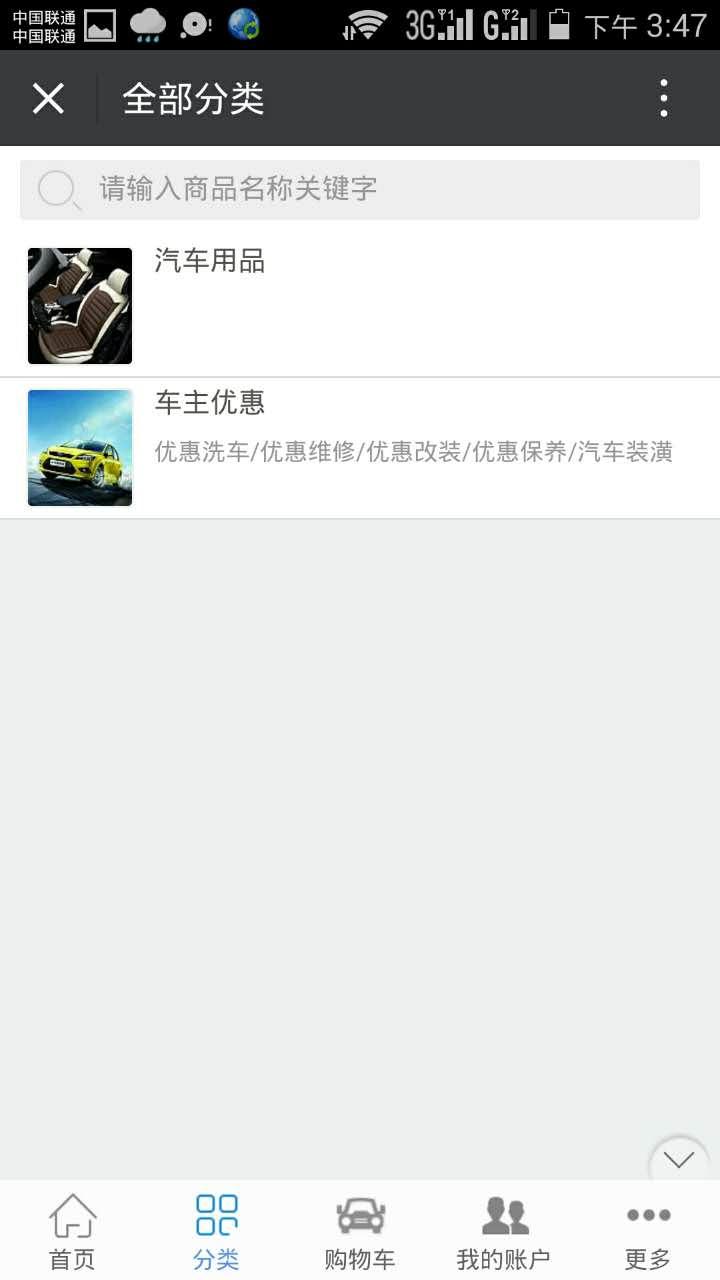Select the 分类 tab
The height and width of the screenshot is (1280, 720).
click(x=216, y=1230)
